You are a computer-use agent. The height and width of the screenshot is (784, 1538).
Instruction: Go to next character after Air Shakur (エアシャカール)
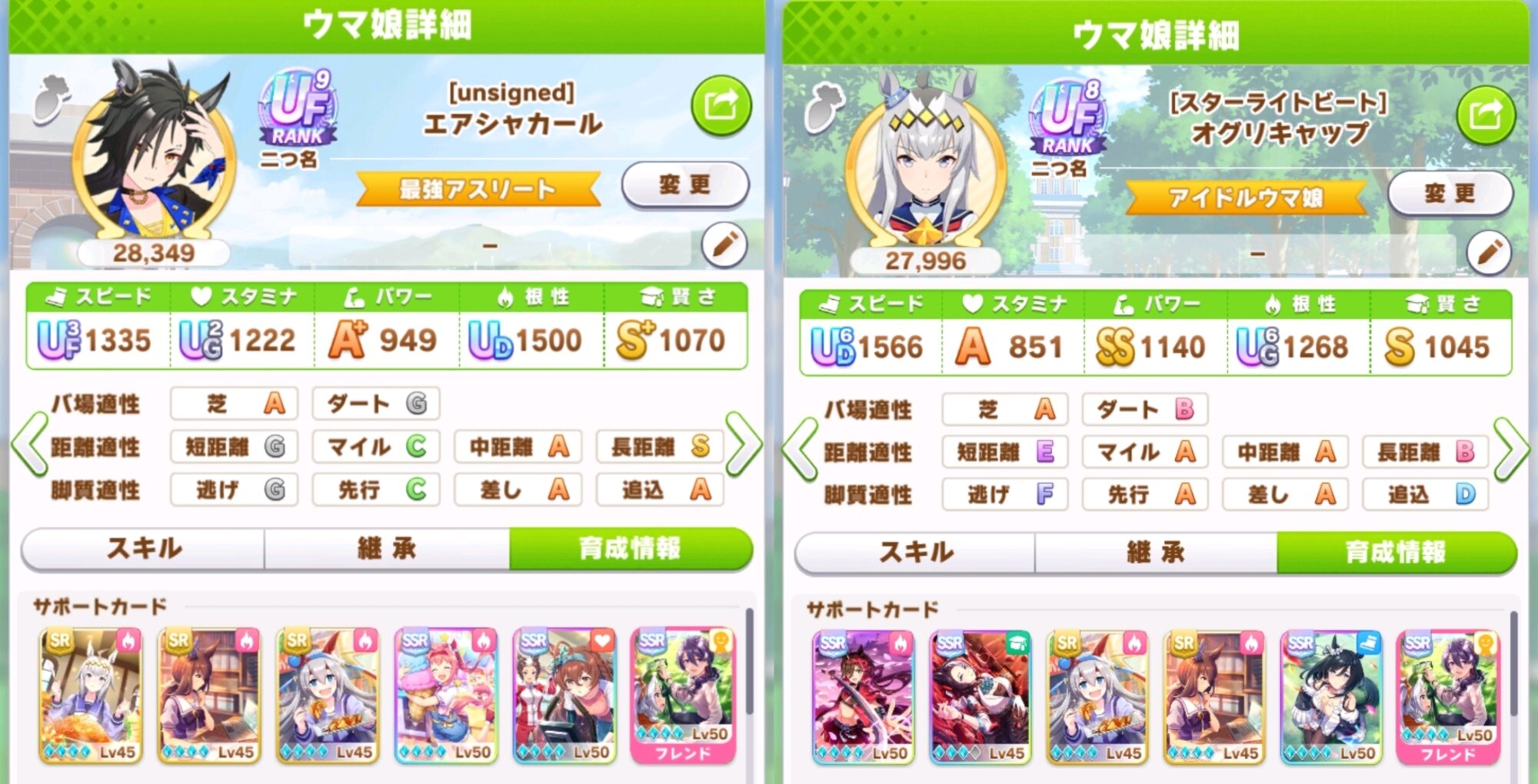pyautogui.click(x=743, y=444)
